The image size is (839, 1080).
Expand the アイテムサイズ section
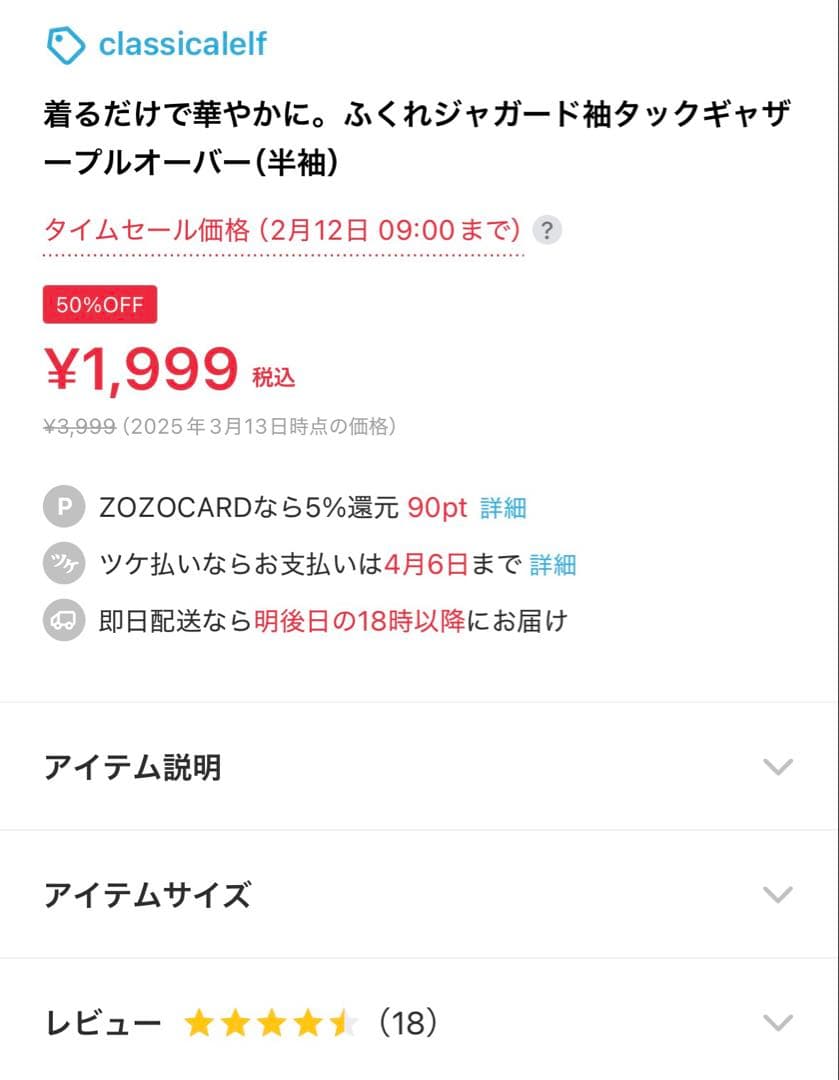pos(420,894)
